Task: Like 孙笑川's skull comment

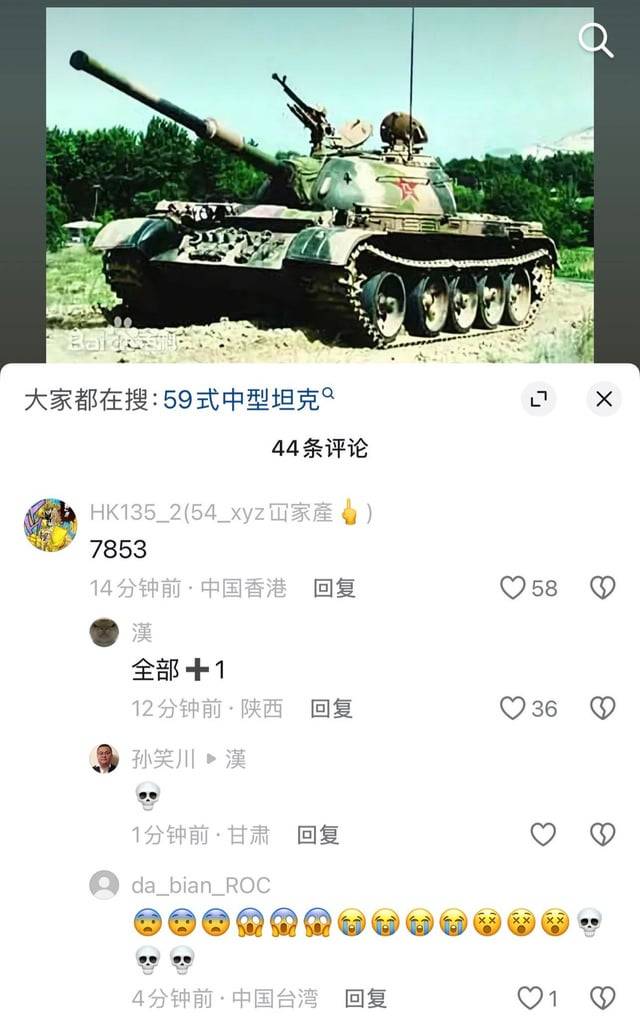Action: 543,835
